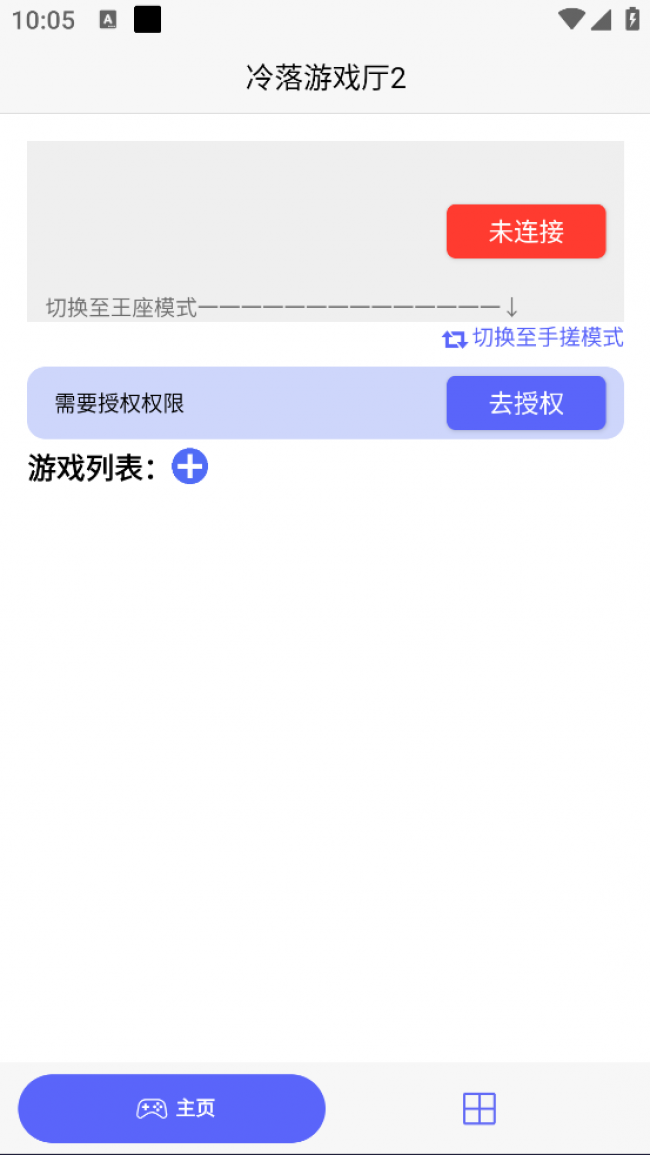The image size is (650, 1155).
Task: Tap the red 未连接 connection button
Action: (x=526, y=232)
